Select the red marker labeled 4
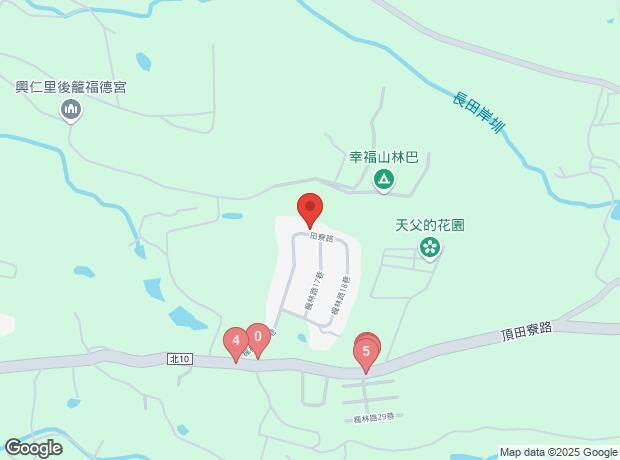620x460 pixels. [x=236, y=341]
